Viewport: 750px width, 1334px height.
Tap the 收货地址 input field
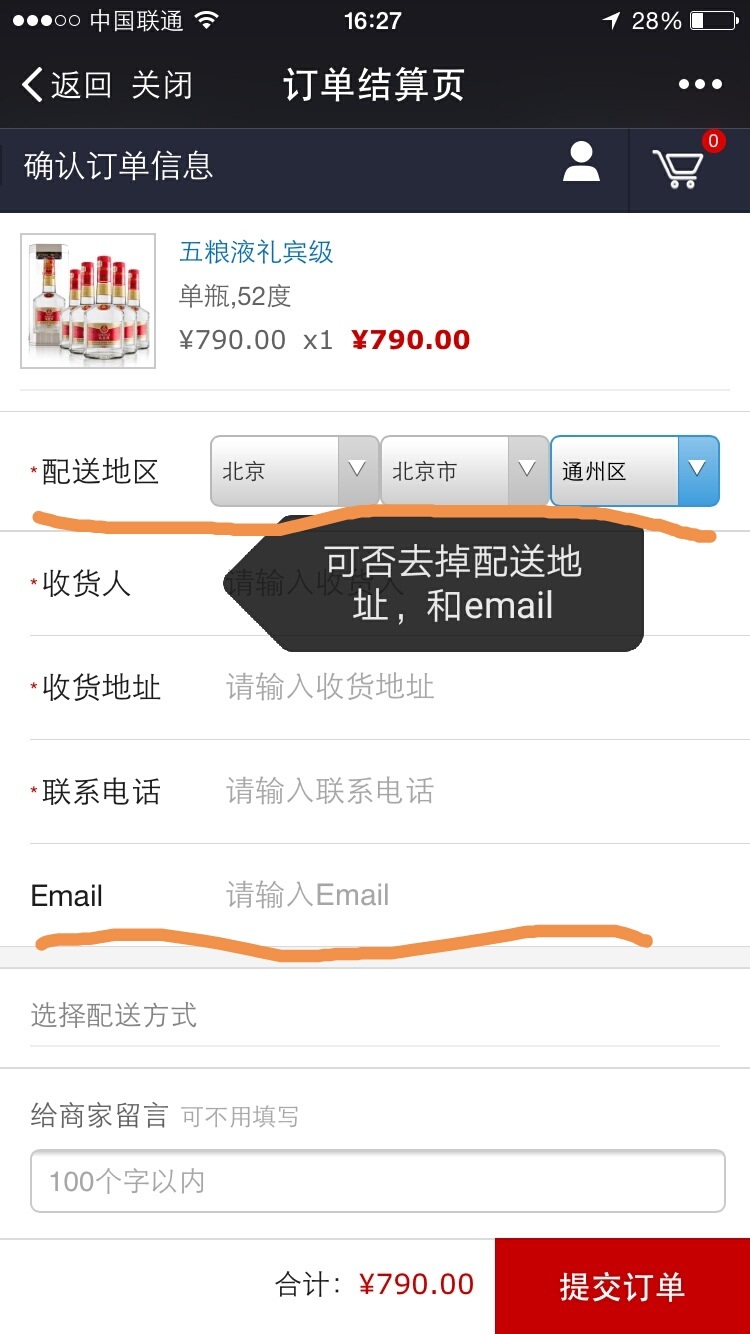(470, 687)
